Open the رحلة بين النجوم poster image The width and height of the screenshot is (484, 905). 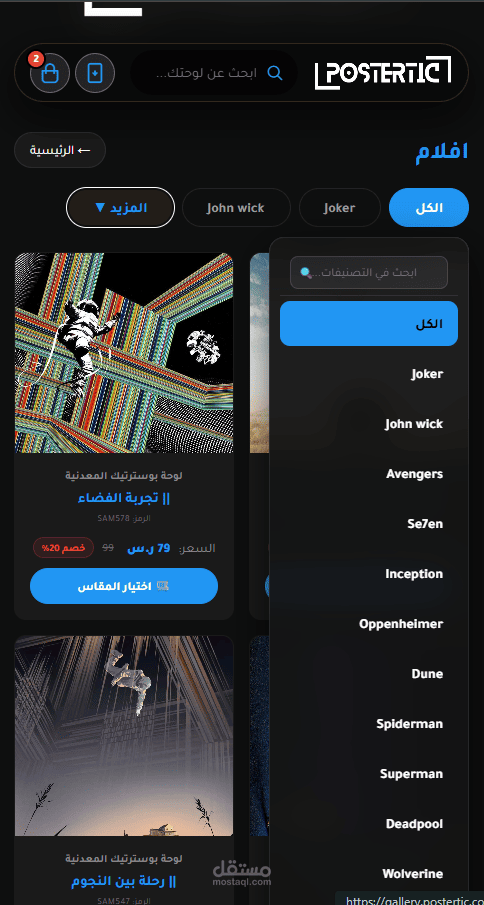124,736
